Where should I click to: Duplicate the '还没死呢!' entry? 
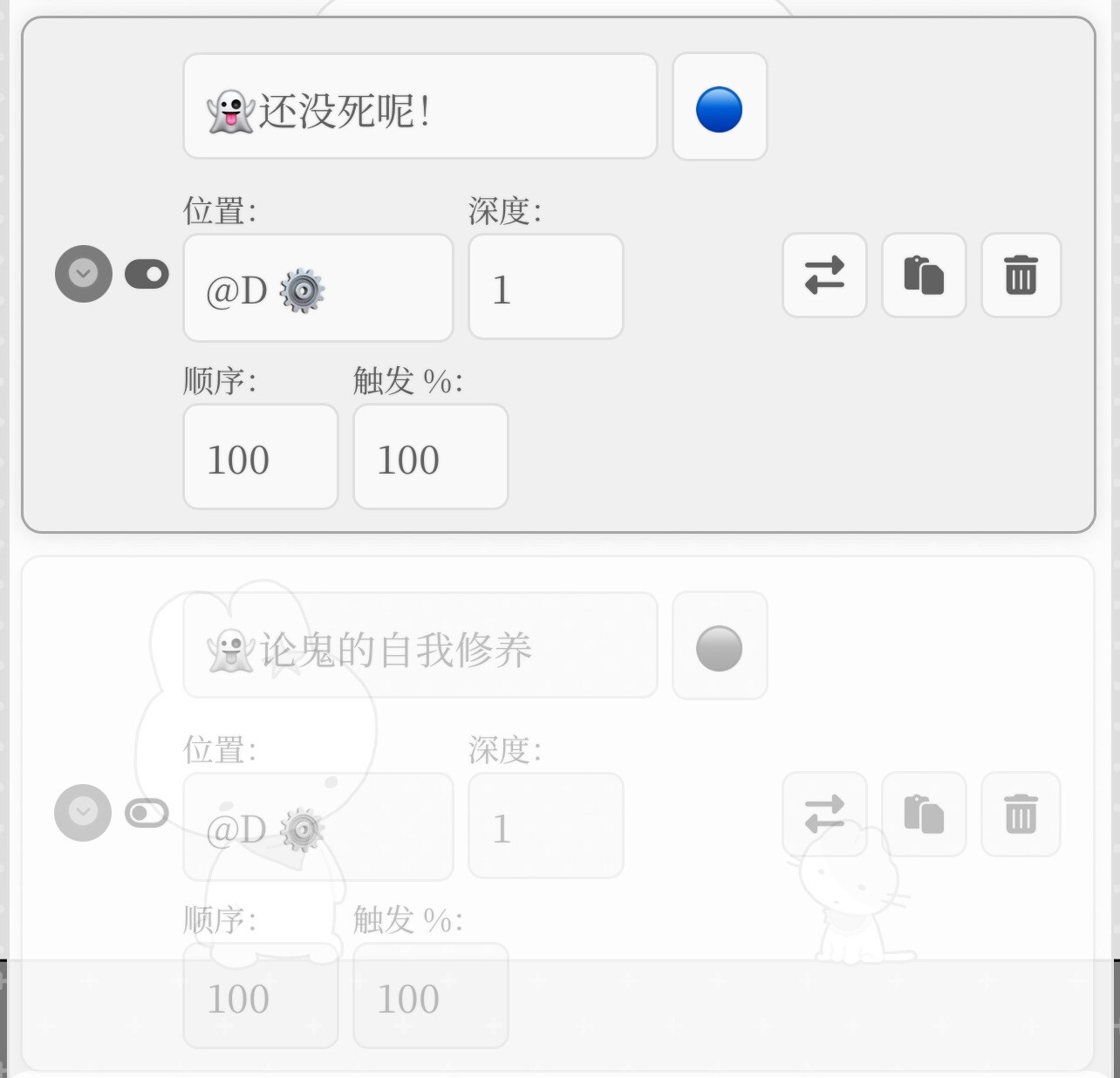click(x=924, y=275)
